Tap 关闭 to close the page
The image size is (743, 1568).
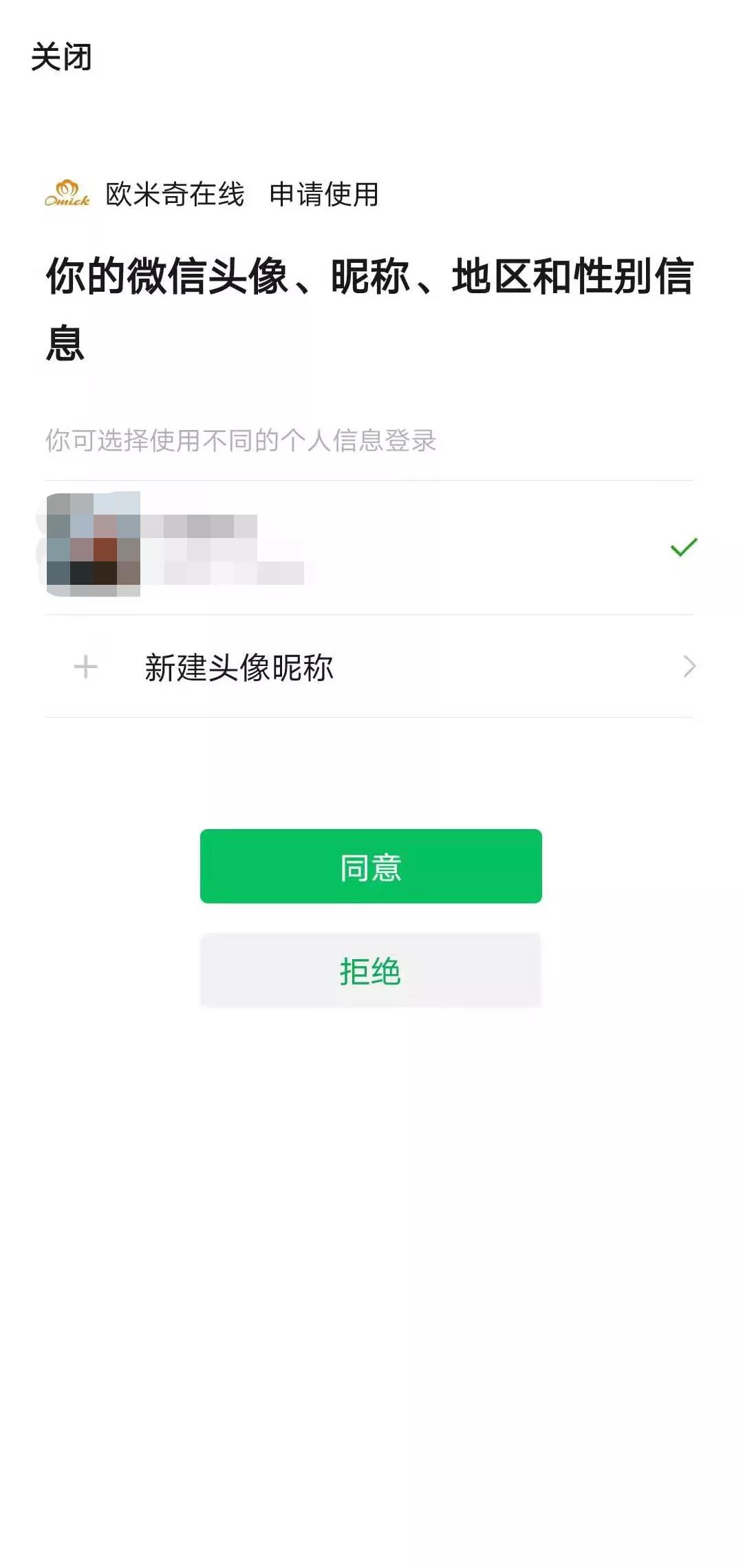click(x=61, y=56)
